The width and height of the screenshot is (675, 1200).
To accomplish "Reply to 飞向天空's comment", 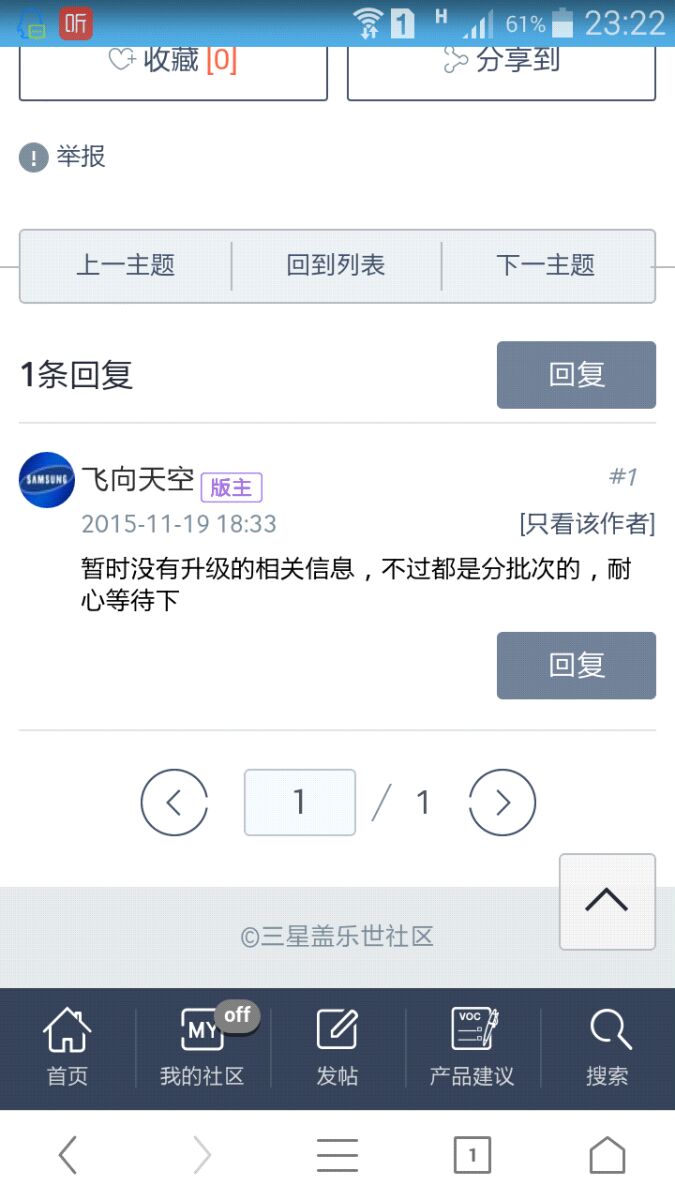I will (x=576, y=665).
